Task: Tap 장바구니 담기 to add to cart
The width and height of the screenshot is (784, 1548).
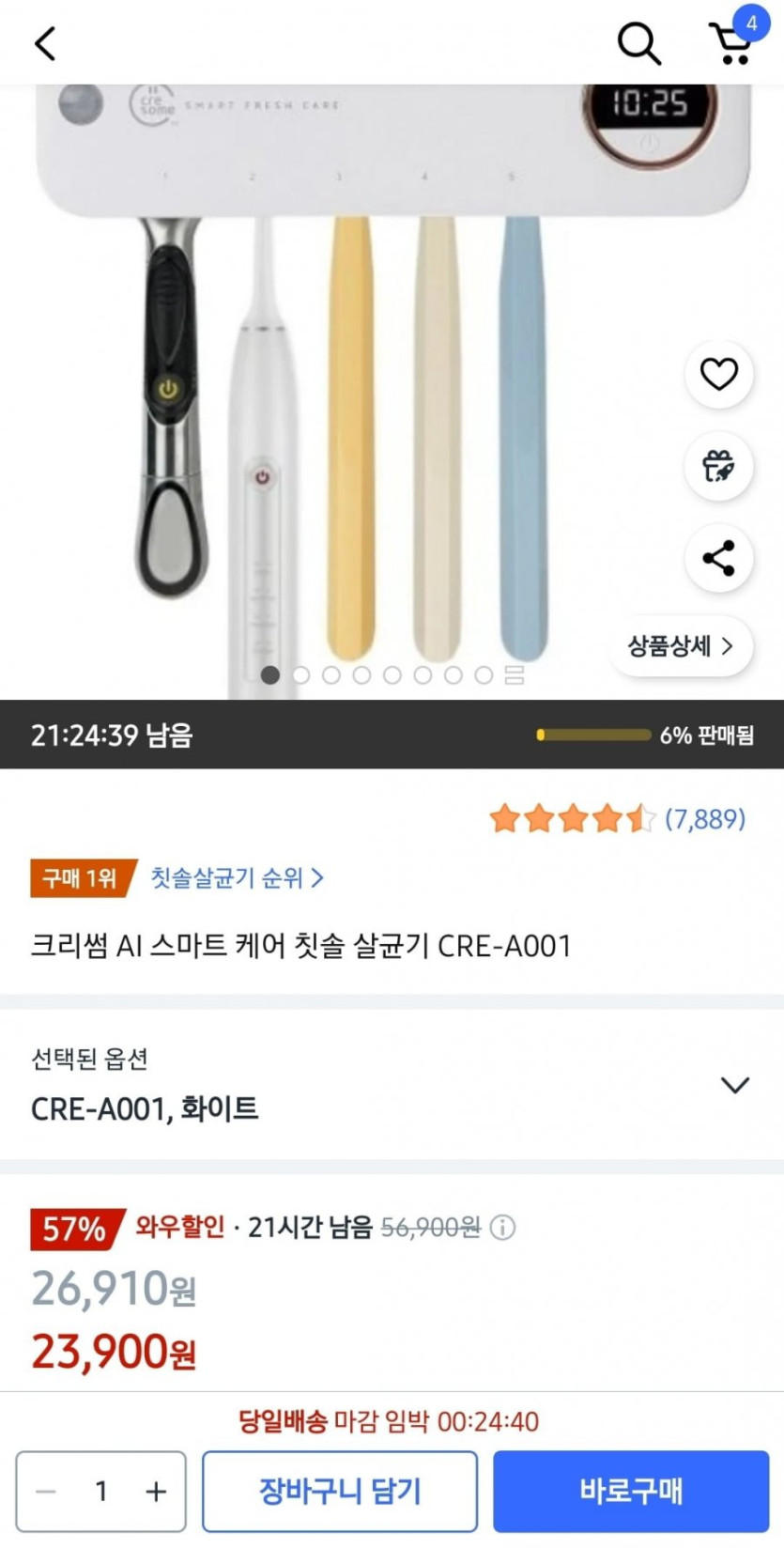Action: click(x=340, y=1492)
